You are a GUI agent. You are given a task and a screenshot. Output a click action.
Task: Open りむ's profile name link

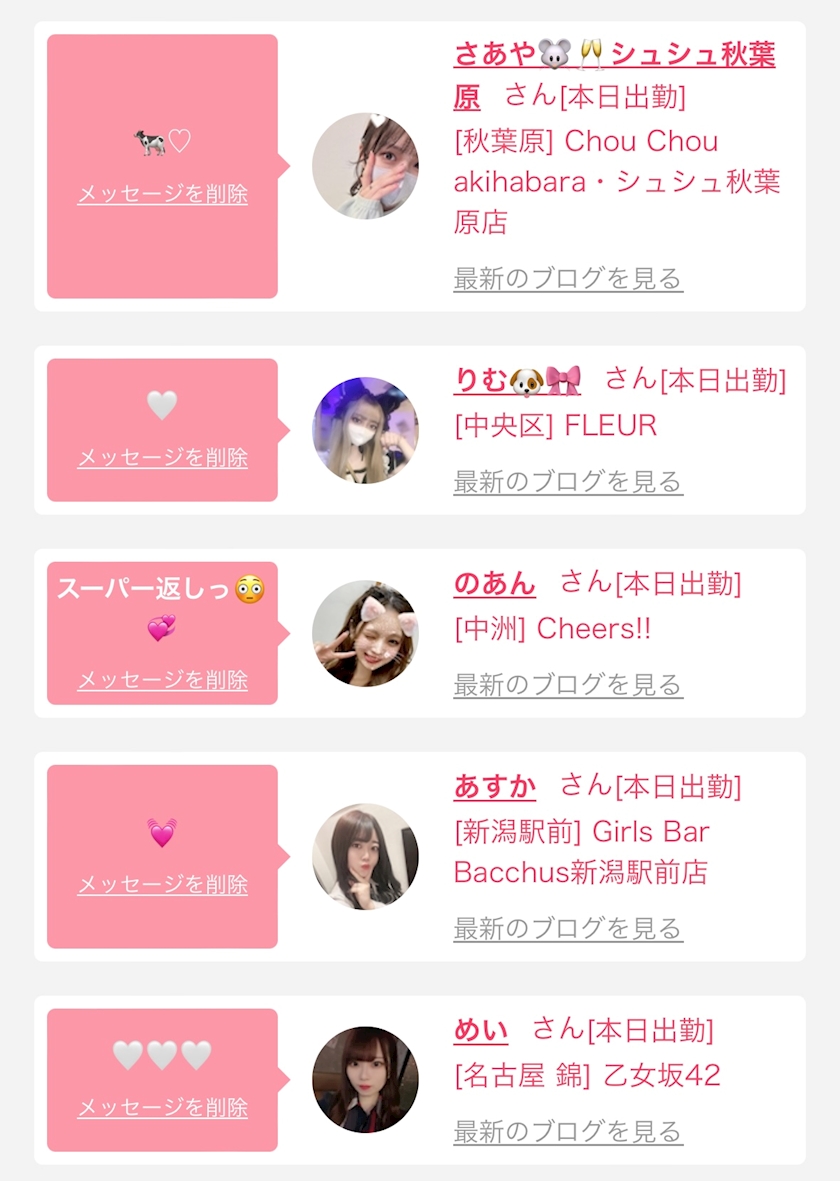516,381
